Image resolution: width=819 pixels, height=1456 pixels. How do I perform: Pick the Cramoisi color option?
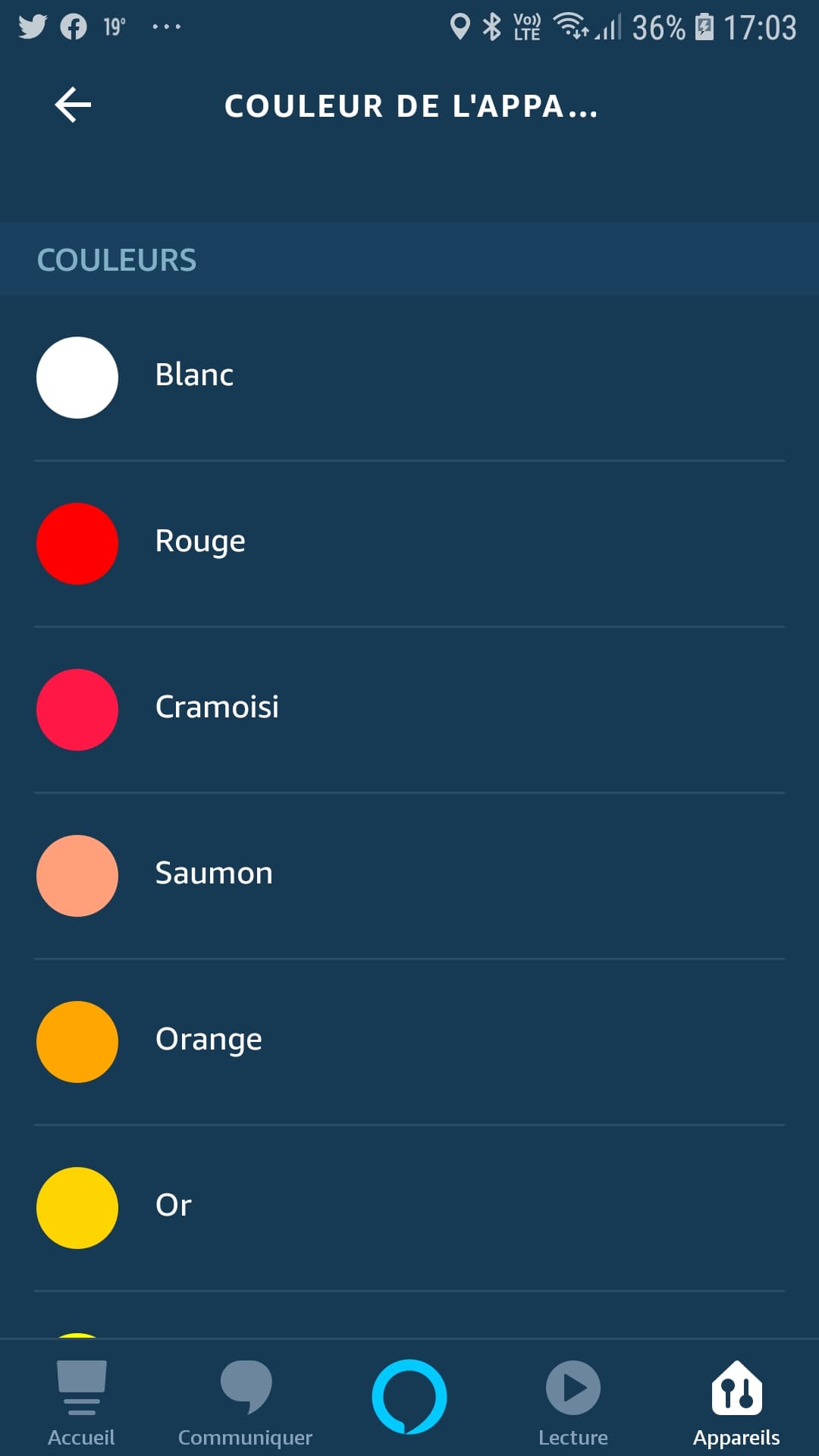click(x=409, y=710)
